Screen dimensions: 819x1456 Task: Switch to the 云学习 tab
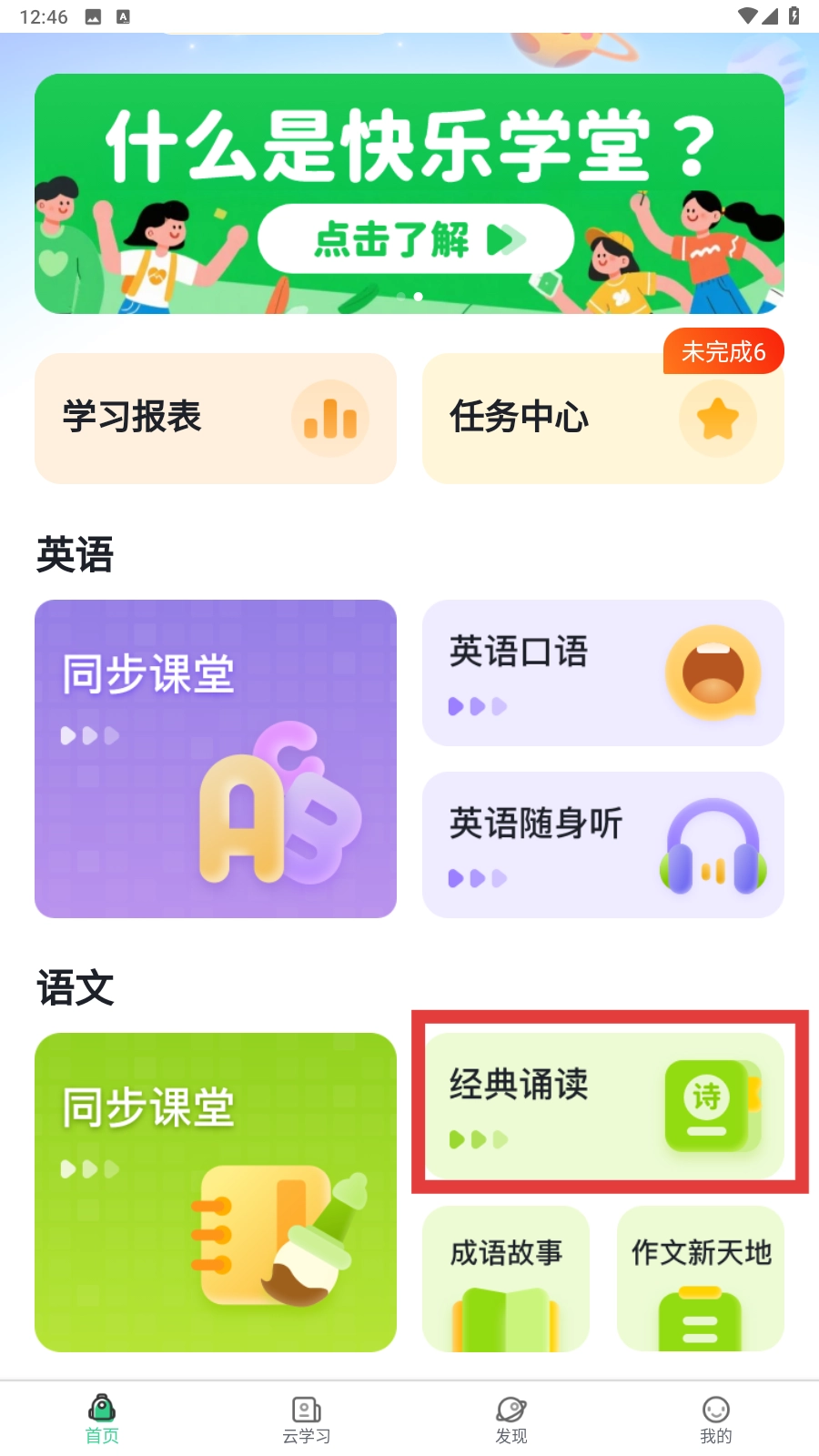pyautogui.click(x=307, y=1419)
